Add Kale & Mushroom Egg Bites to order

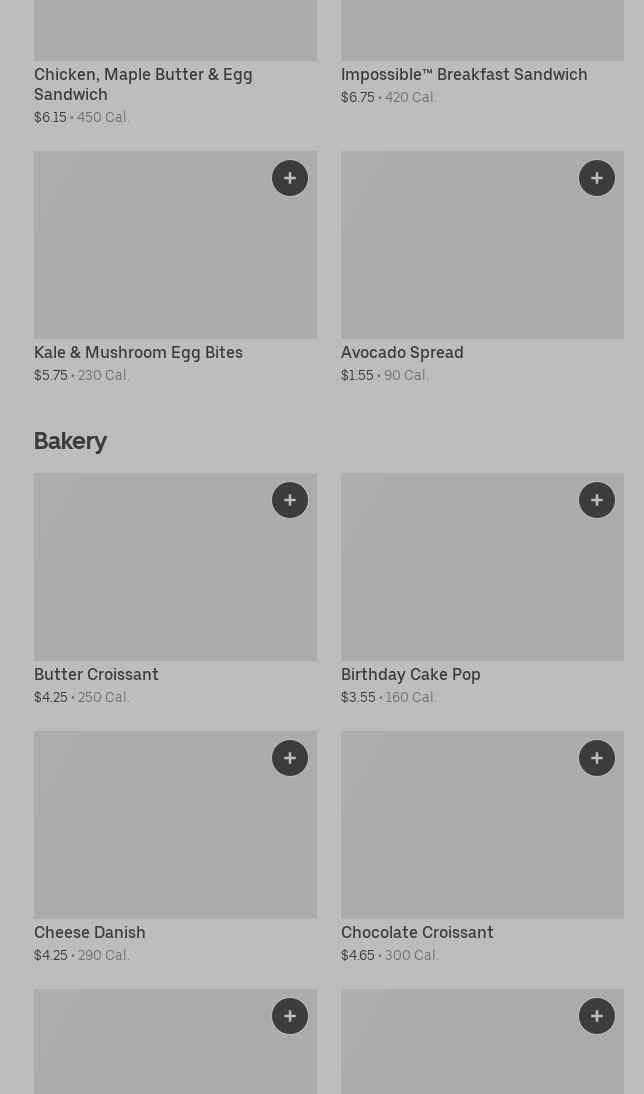coord(290,178)
